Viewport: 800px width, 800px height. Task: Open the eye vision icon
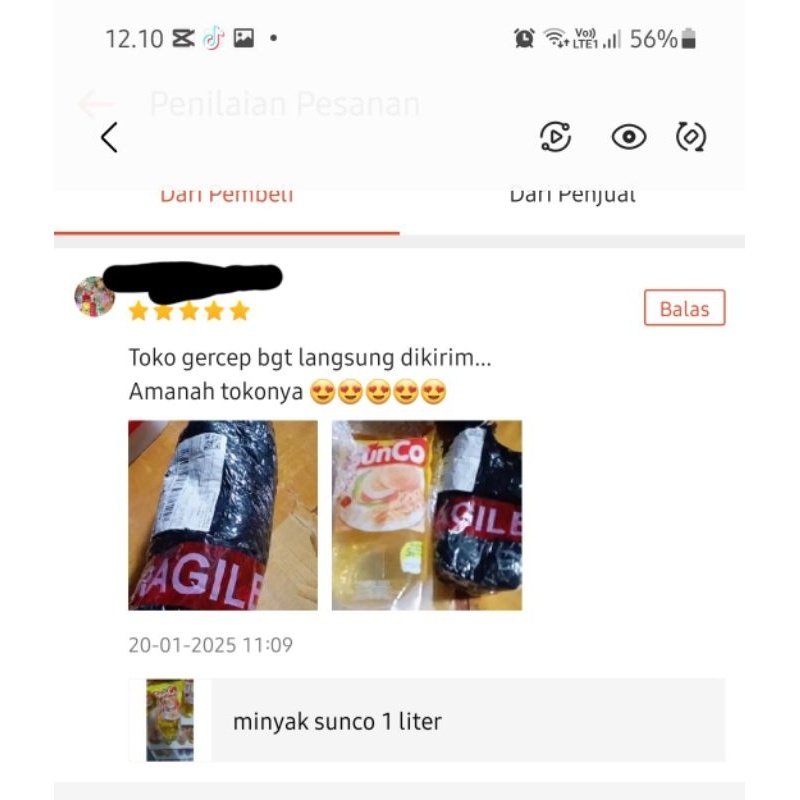click(x=629, y=137)
